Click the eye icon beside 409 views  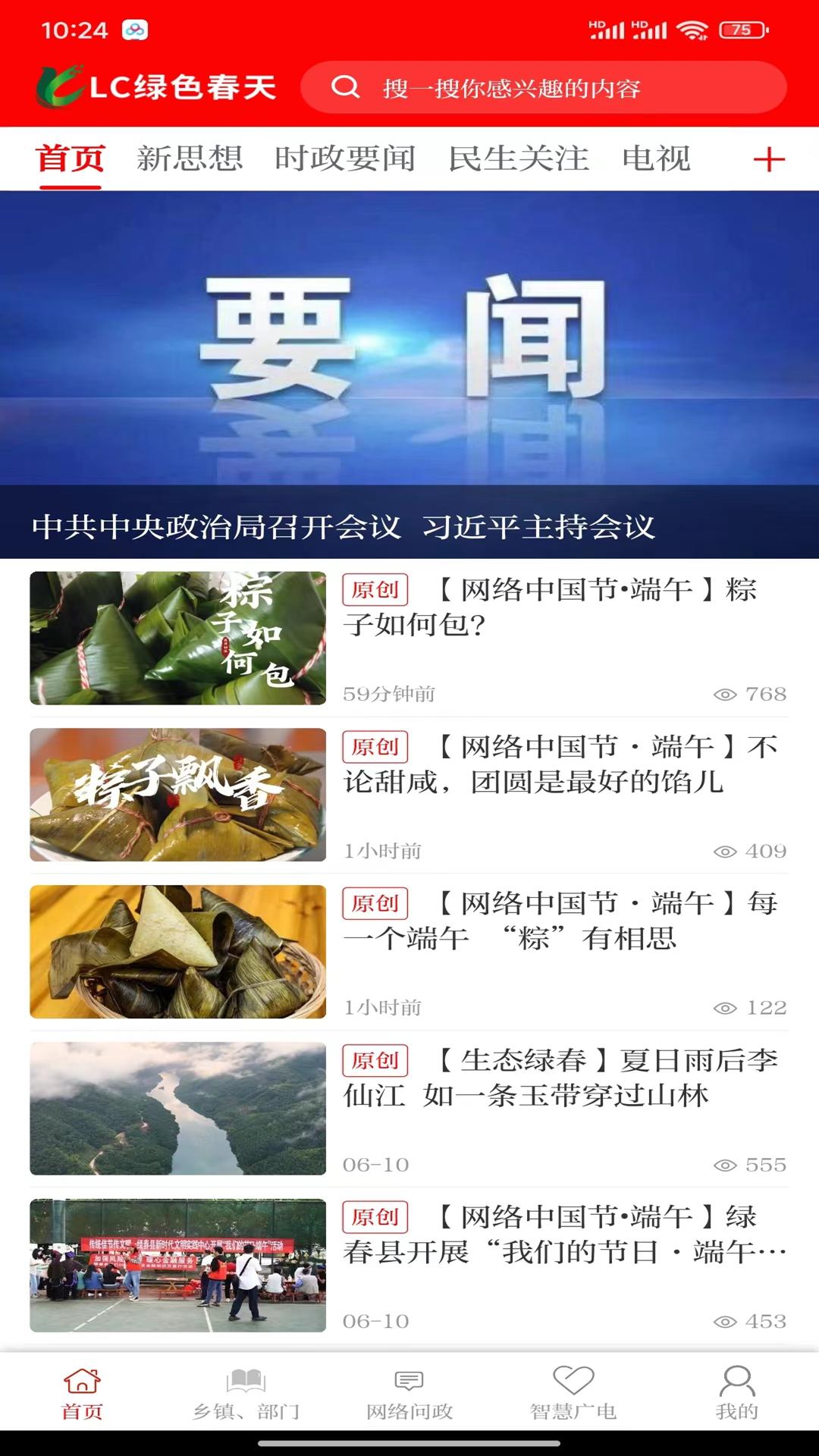tap(726, 851)
